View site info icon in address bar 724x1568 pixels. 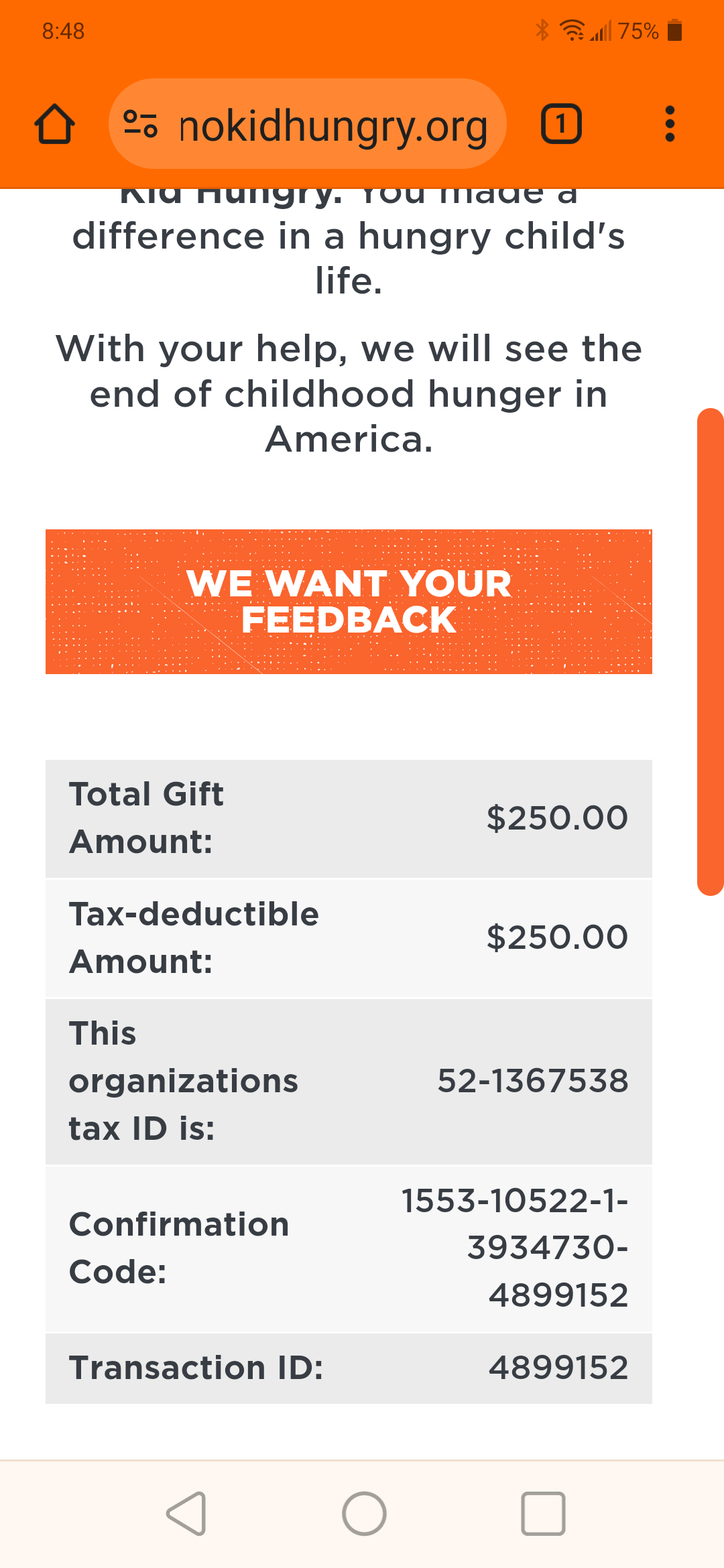tap(141, 125)
